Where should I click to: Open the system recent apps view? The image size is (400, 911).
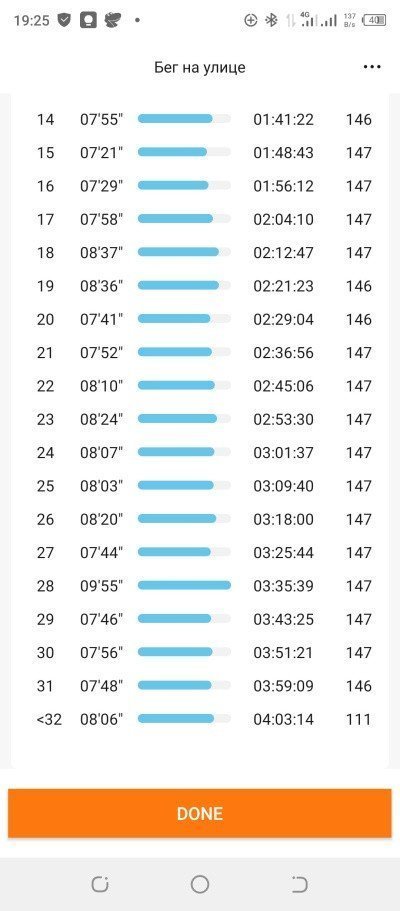click(x=100, y=884)
